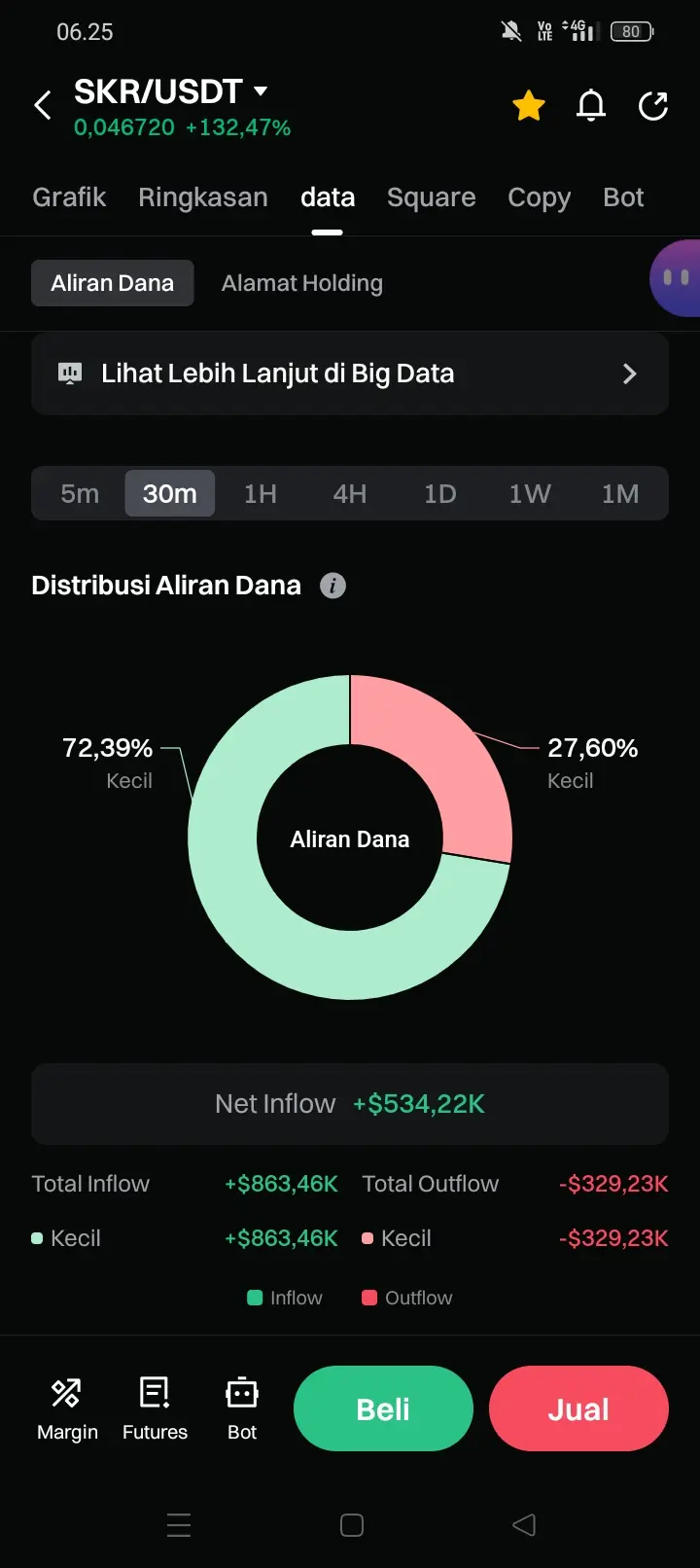Switch to the Grafik tab
Viewport: 700px width, 1568px height.
click(x=69, y=197)
